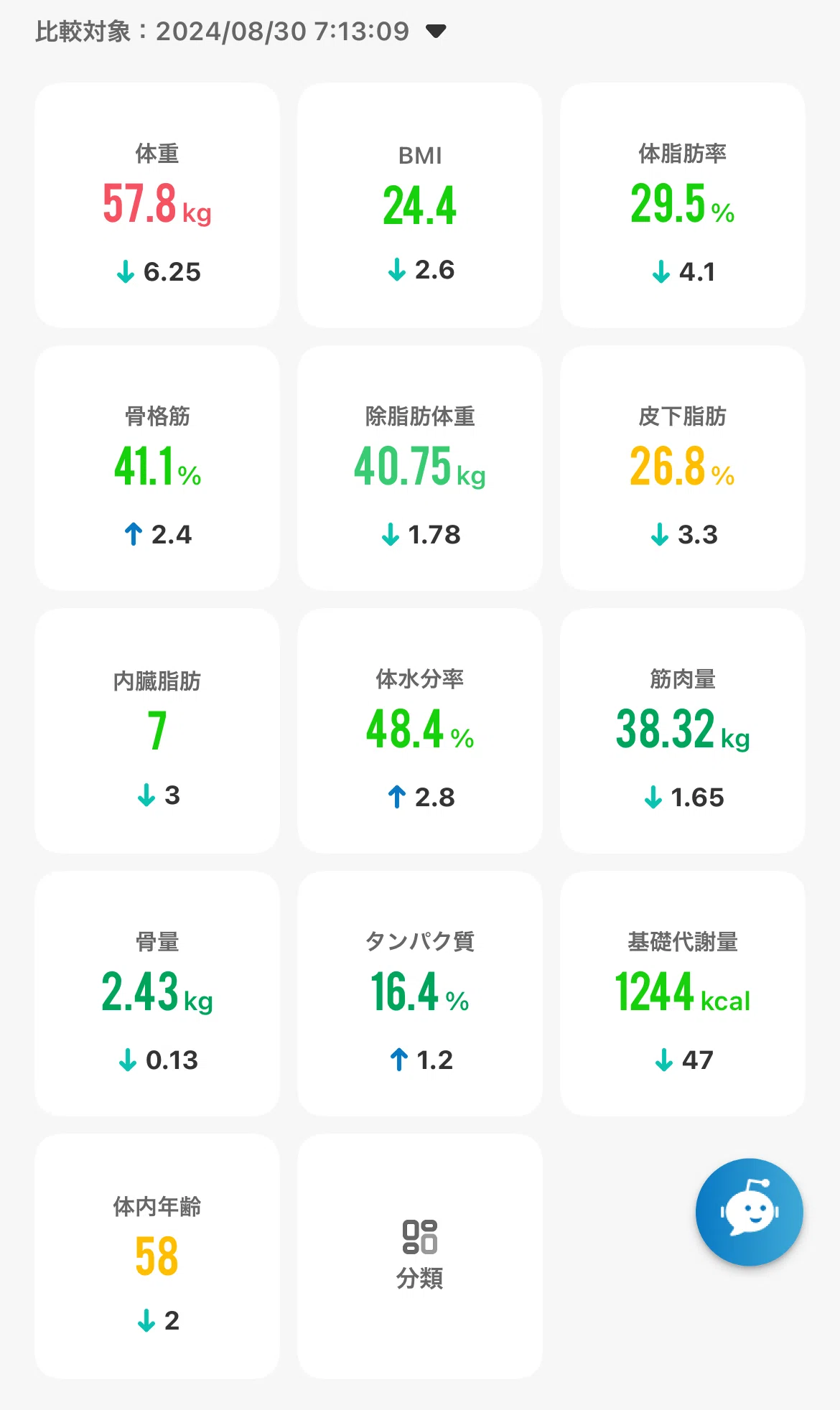The width and height of the screenshot is (840, 1410).
Task: View 体脂肪率 details
Action: [682, 205]
